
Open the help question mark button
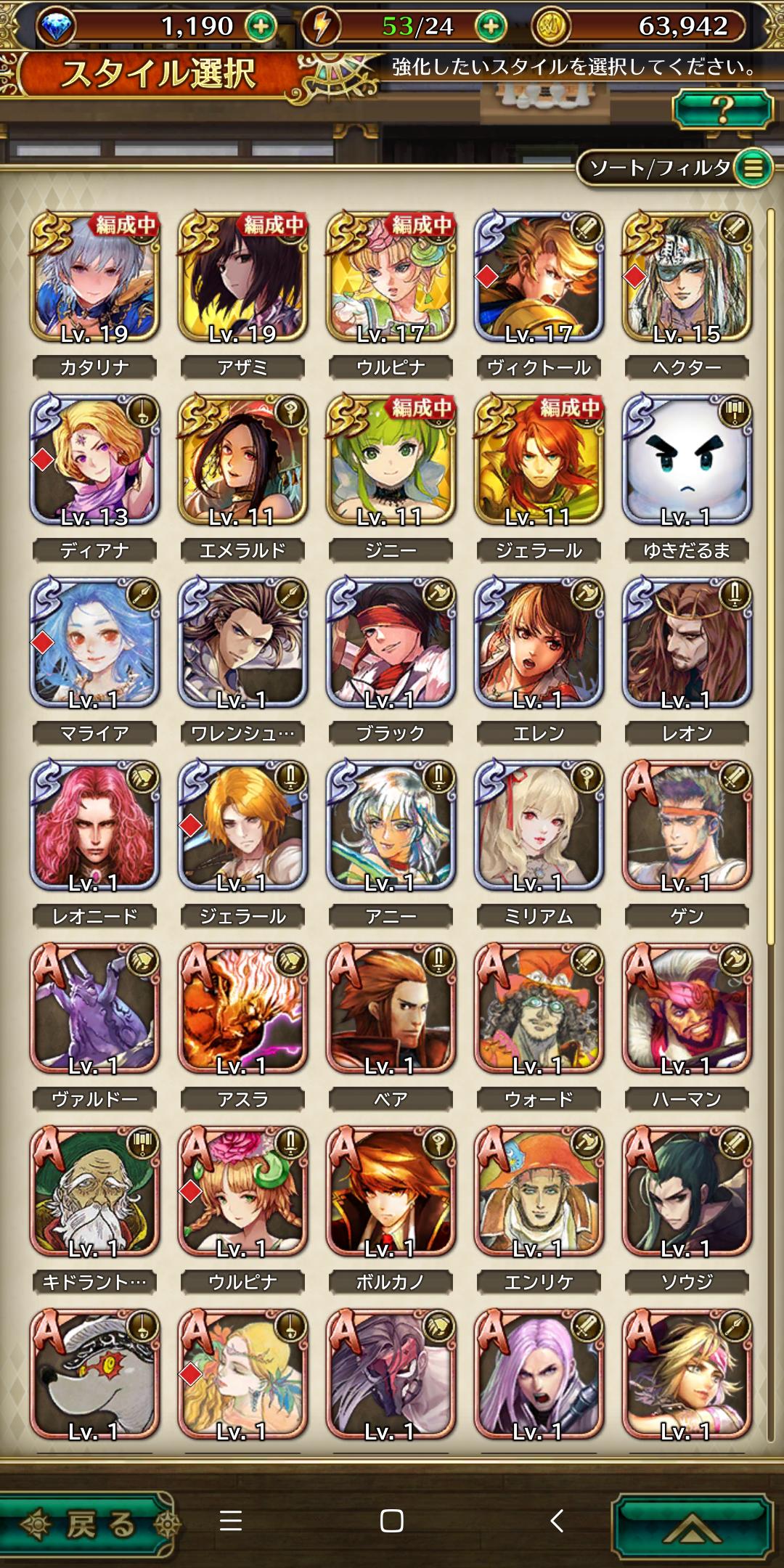(x=722, y=110)
